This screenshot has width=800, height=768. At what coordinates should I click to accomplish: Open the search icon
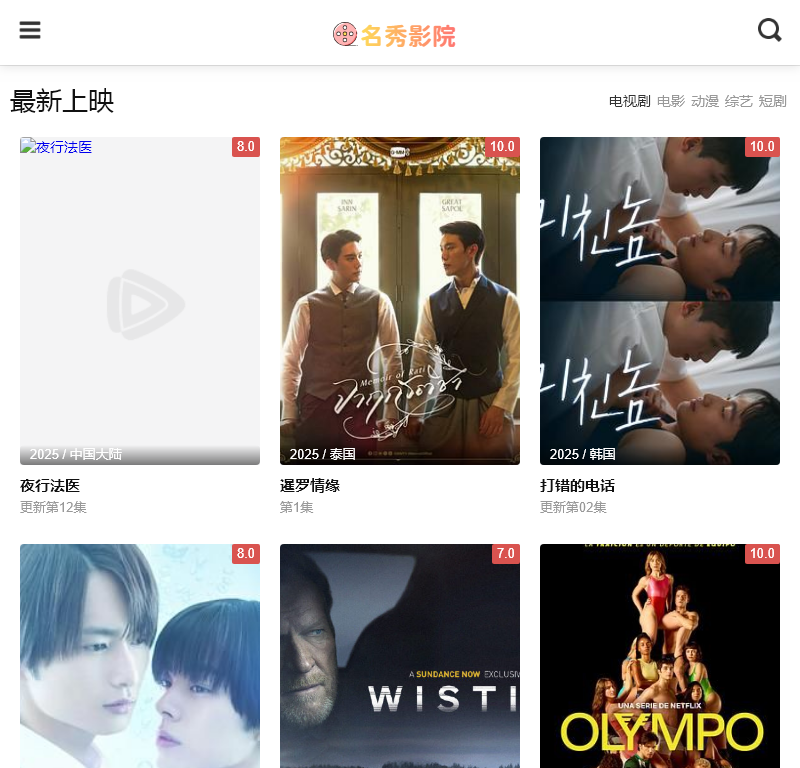tap(769, 30)
